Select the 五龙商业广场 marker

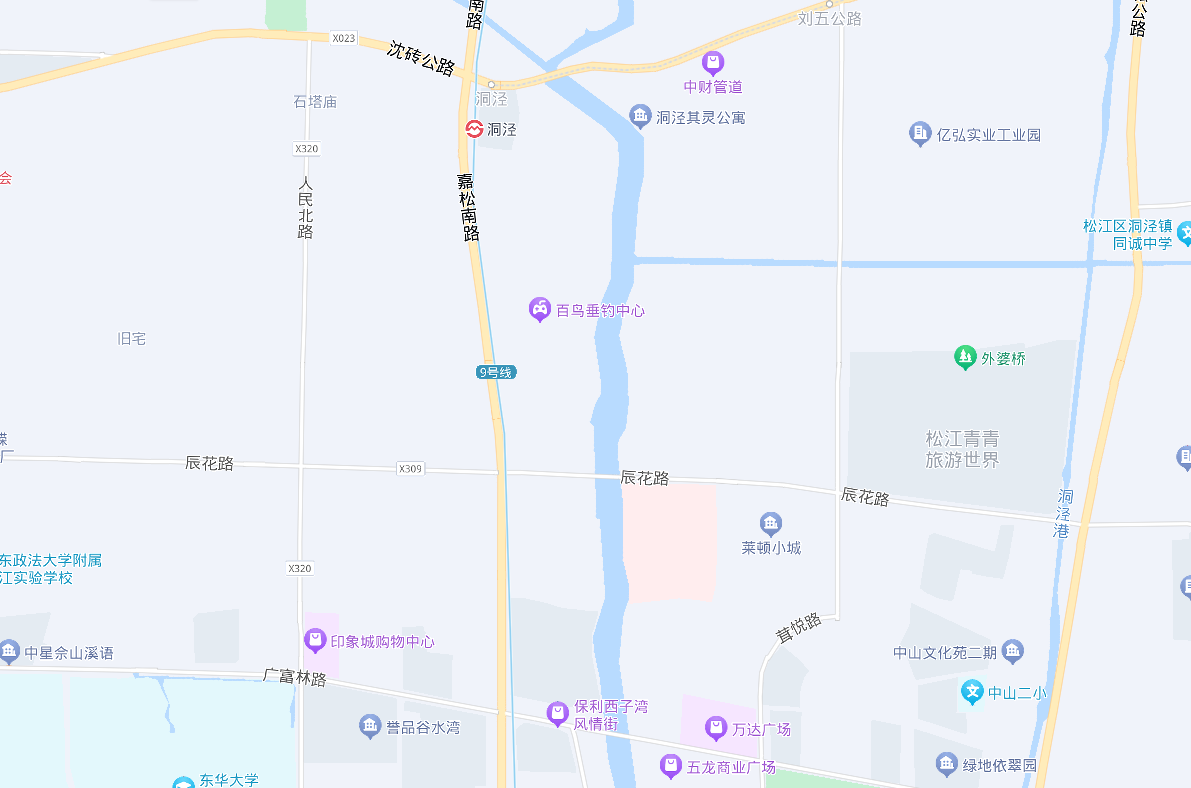coord(671,767)
